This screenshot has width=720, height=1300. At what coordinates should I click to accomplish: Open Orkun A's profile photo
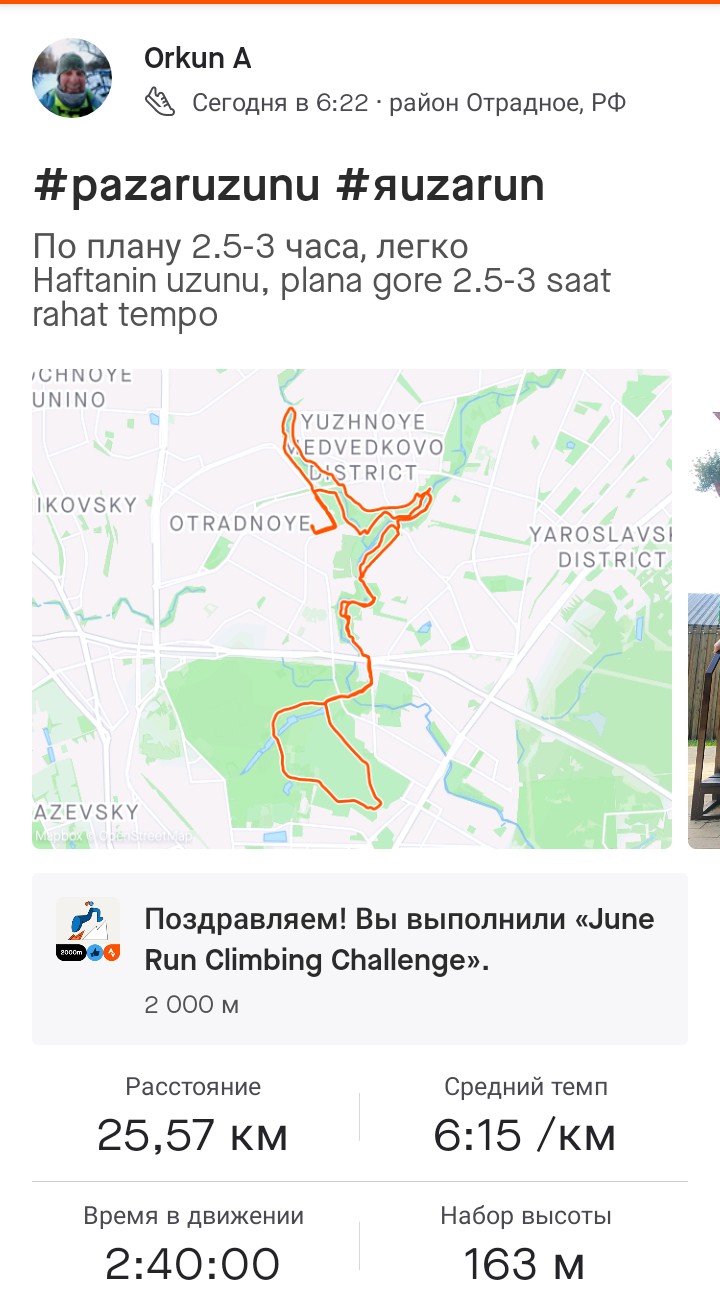point(72,78)
